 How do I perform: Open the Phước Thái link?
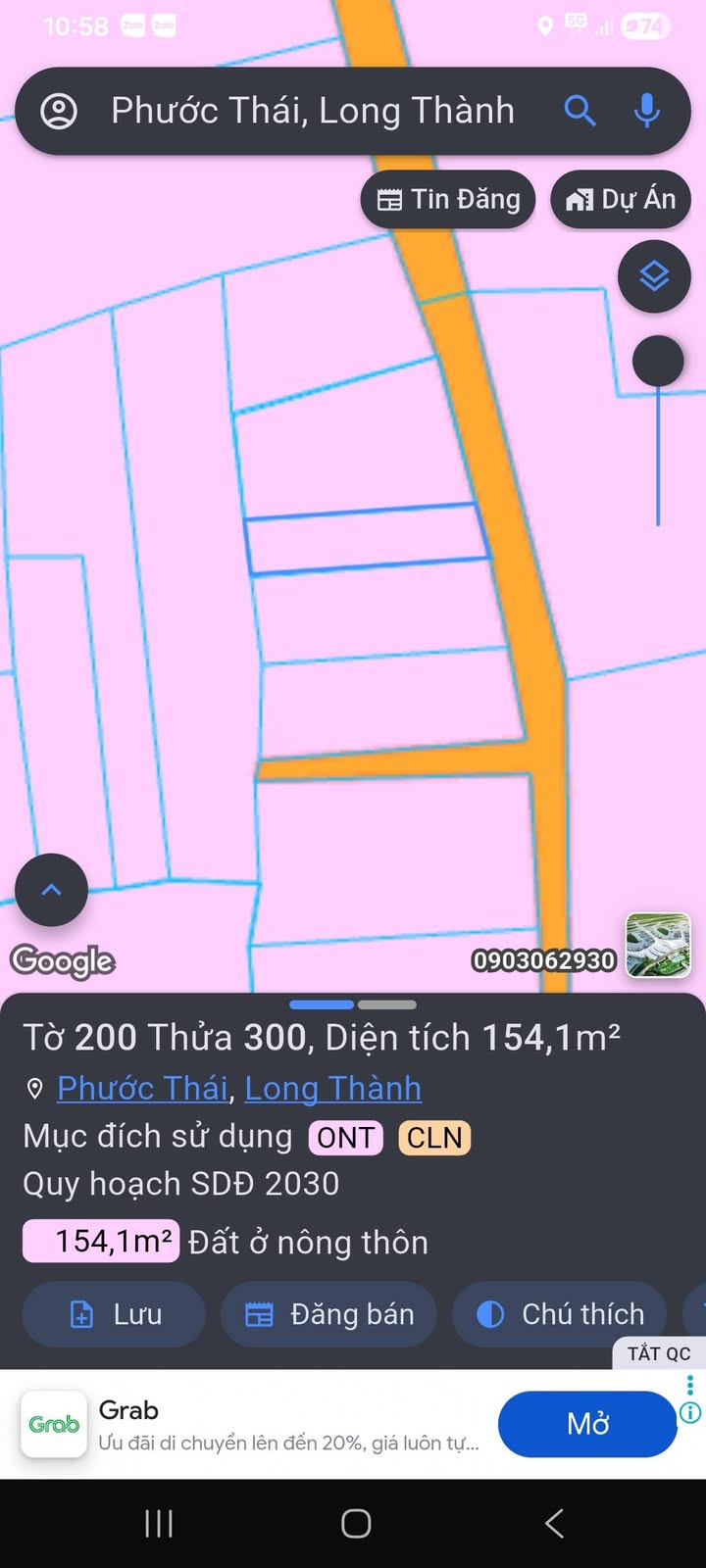[142, 1088]
